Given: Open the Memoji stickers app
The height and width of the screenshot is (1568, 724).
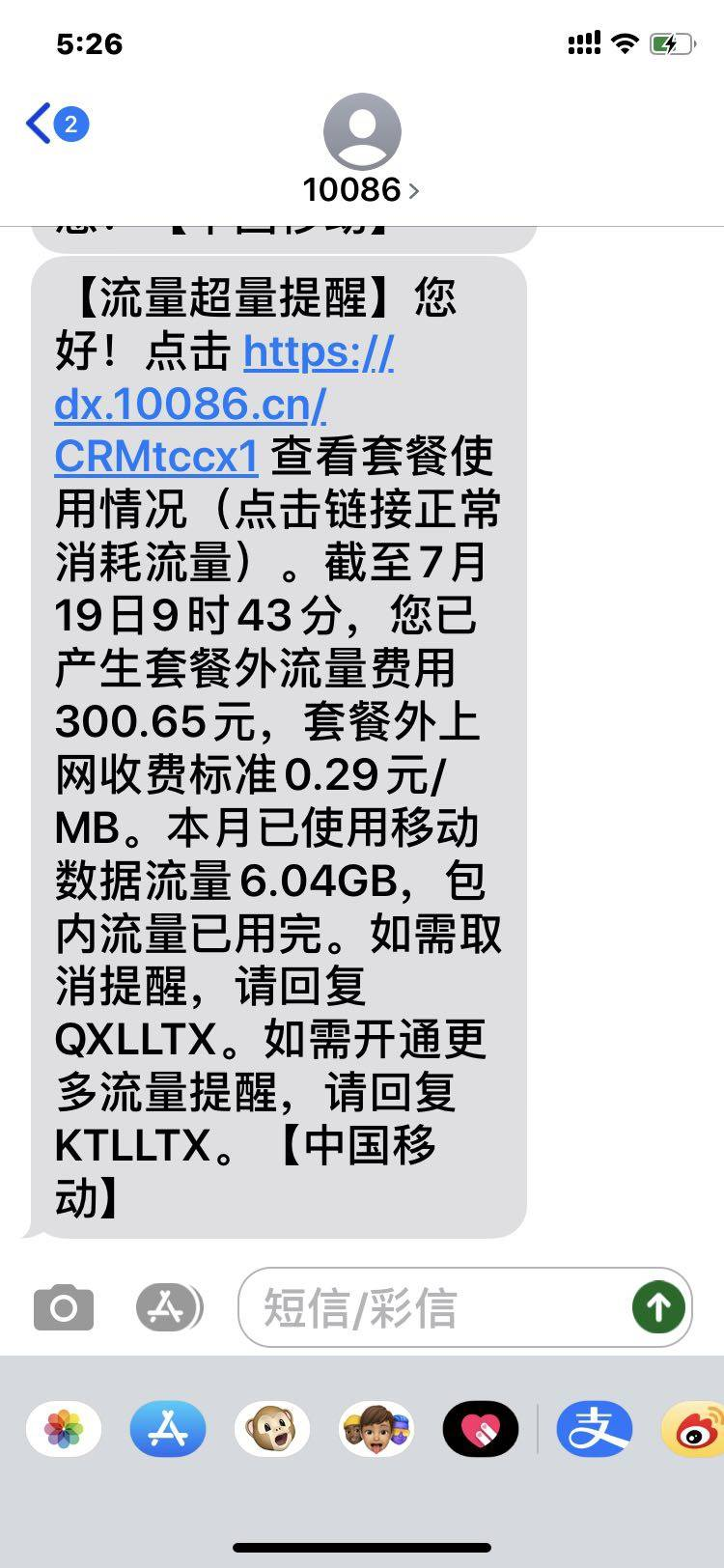Looking at the screenshot, I should click(x=376, y=1428).
